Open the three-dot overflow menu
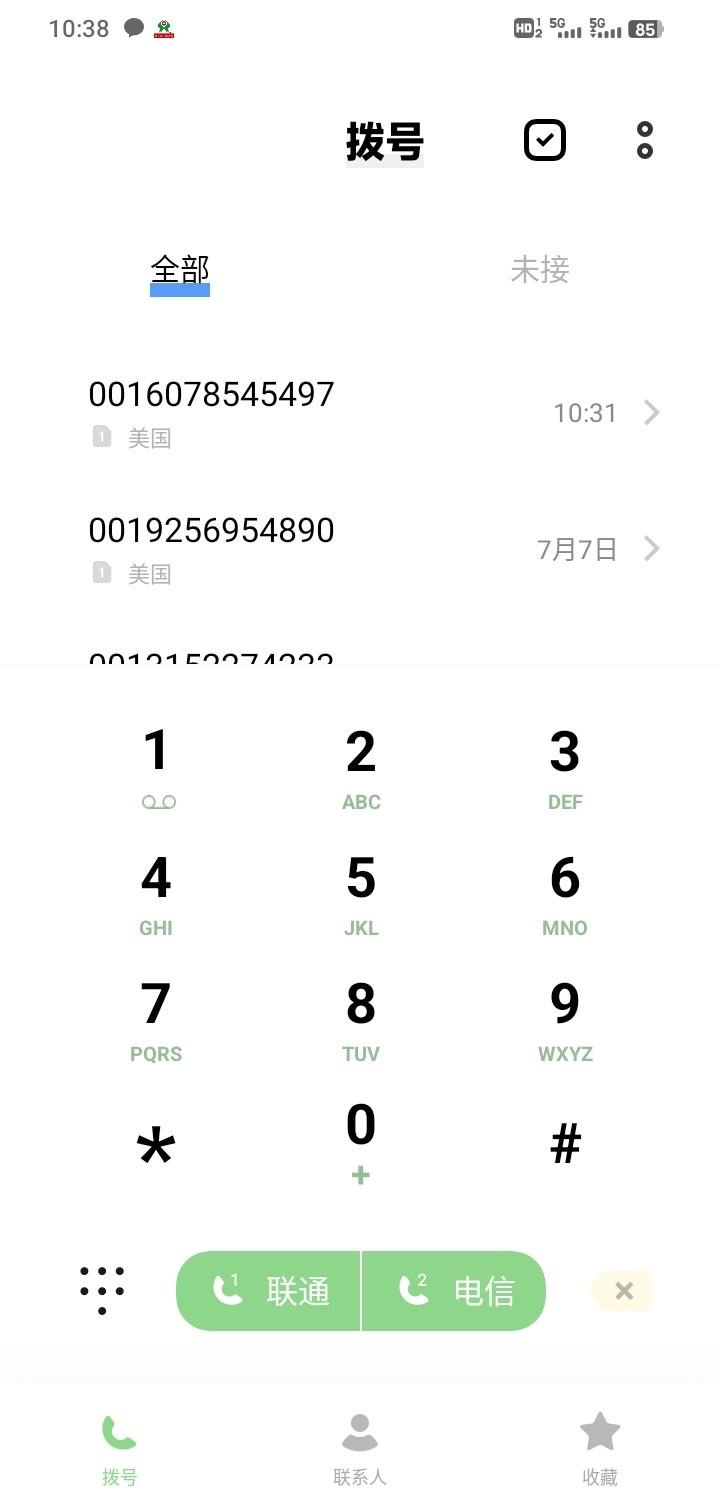 645,140
